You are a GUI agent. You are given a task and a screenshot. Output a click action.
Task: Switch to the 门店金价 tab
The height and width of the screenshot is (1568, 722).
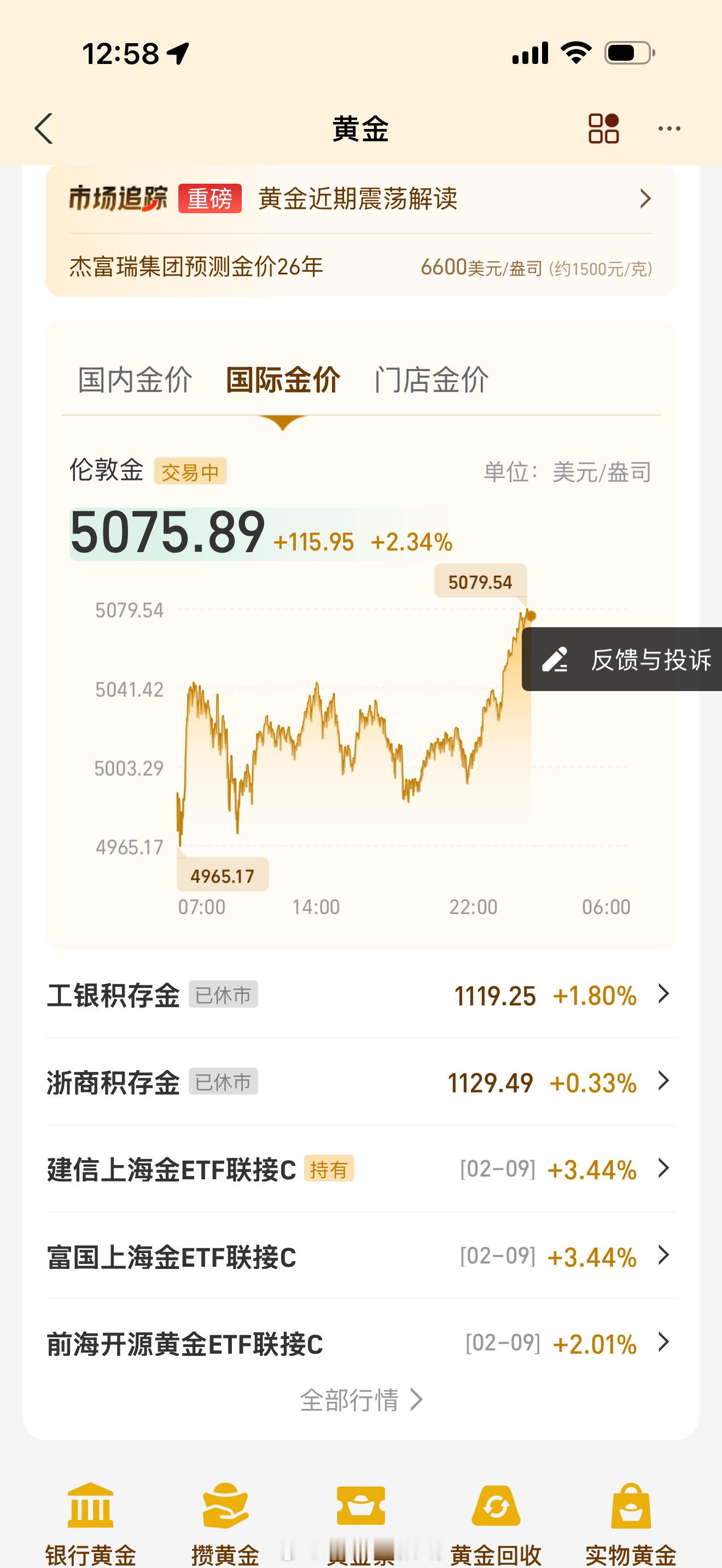[x=431, y=380]
